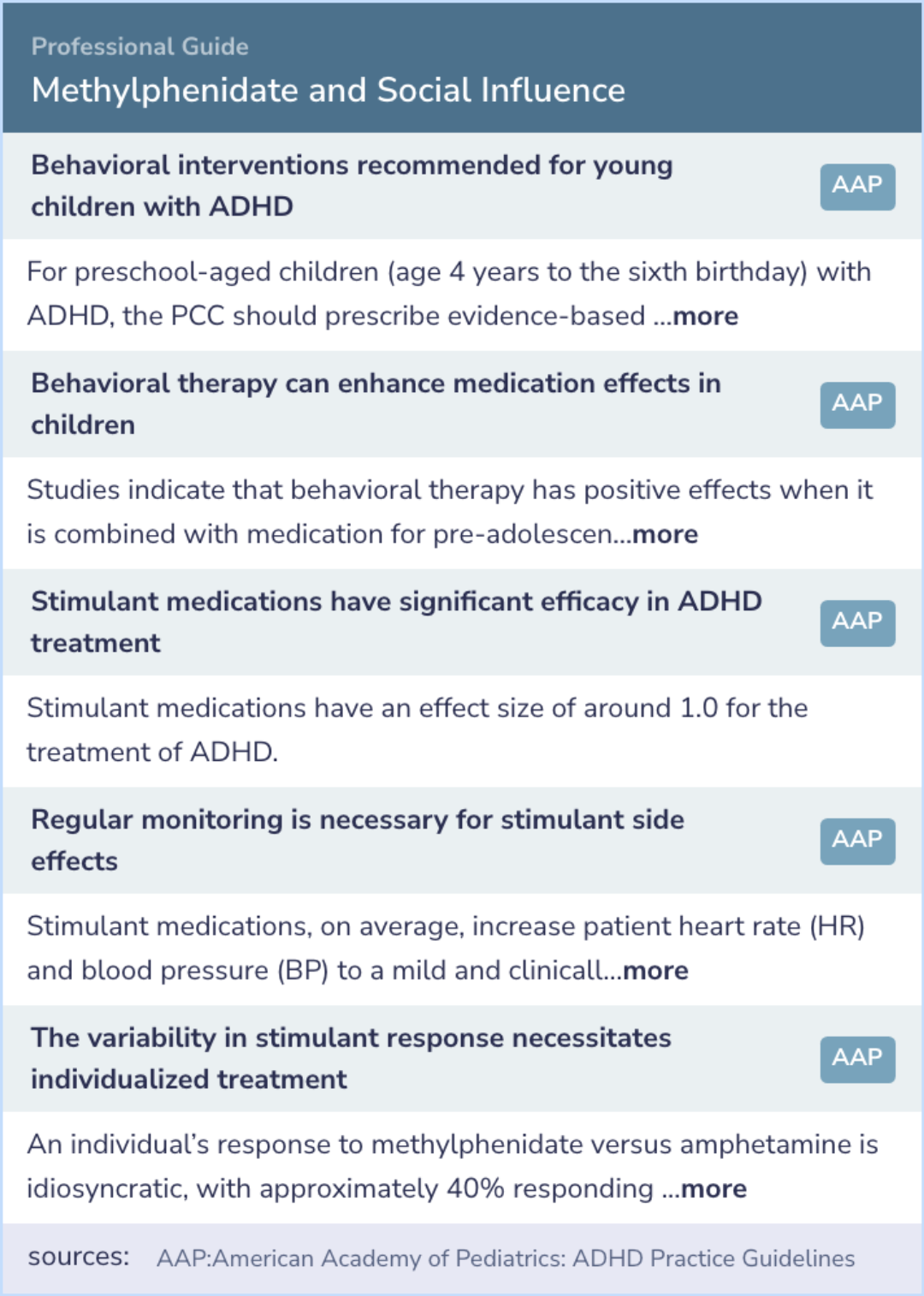Tap AAP badge beside stimulant medications efficacy heading
This screenshot has width=924, height=1296.
point(857,623)
